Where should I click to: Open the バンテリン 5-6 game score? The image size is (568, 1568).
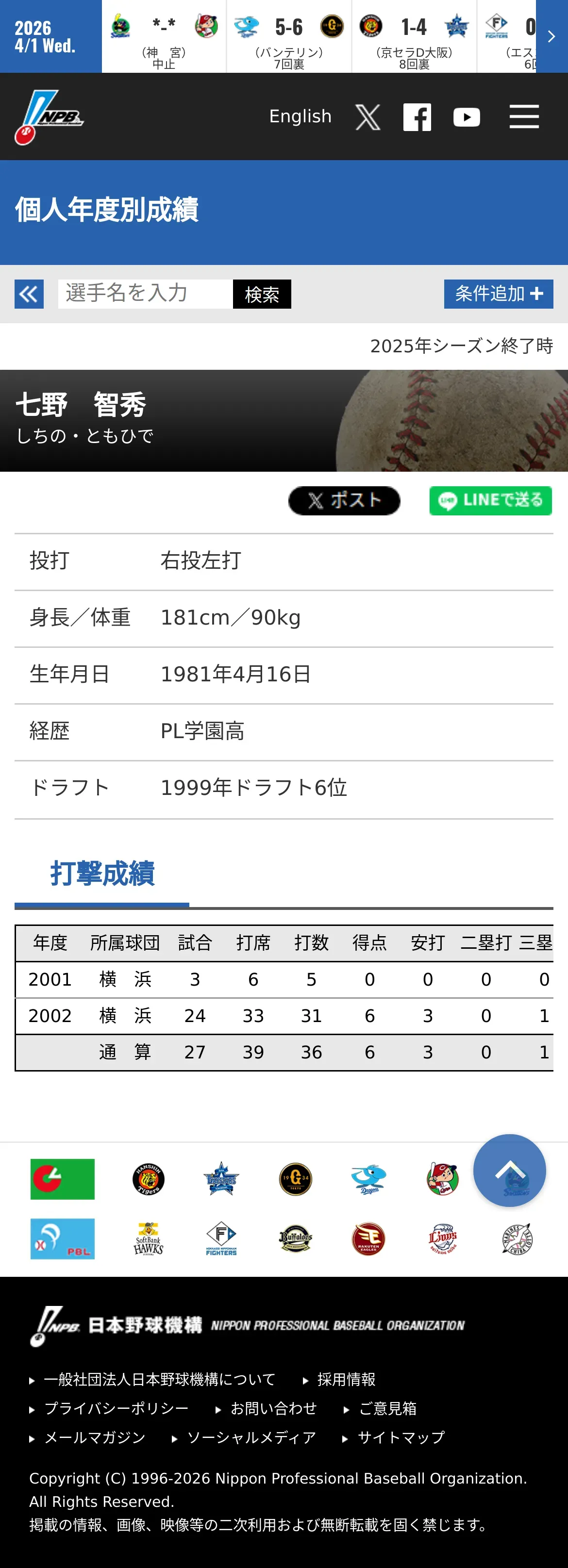[289, 36]
